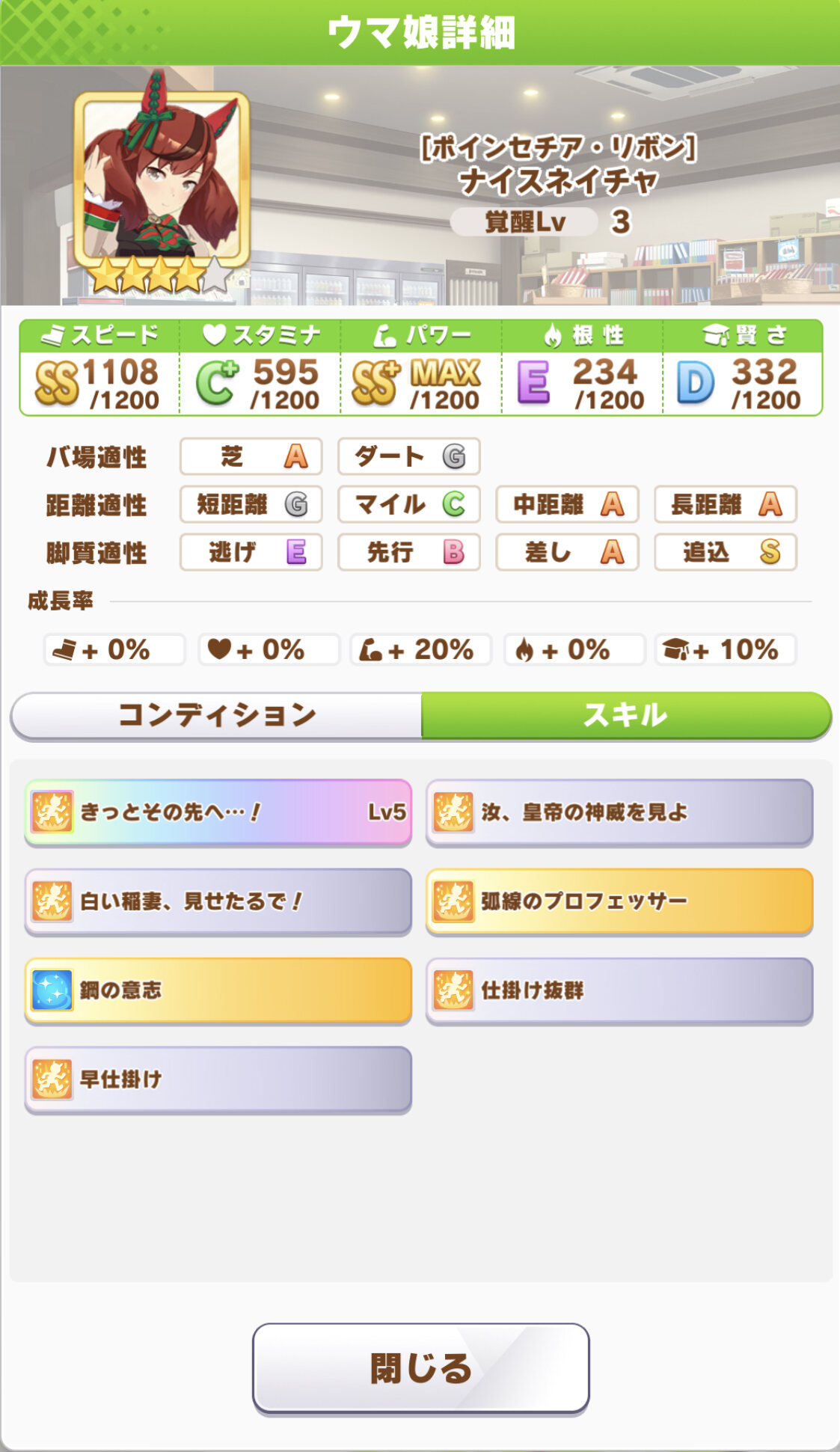
Task: Tap the 鋼の意志 skill
Action: (218, 990)
